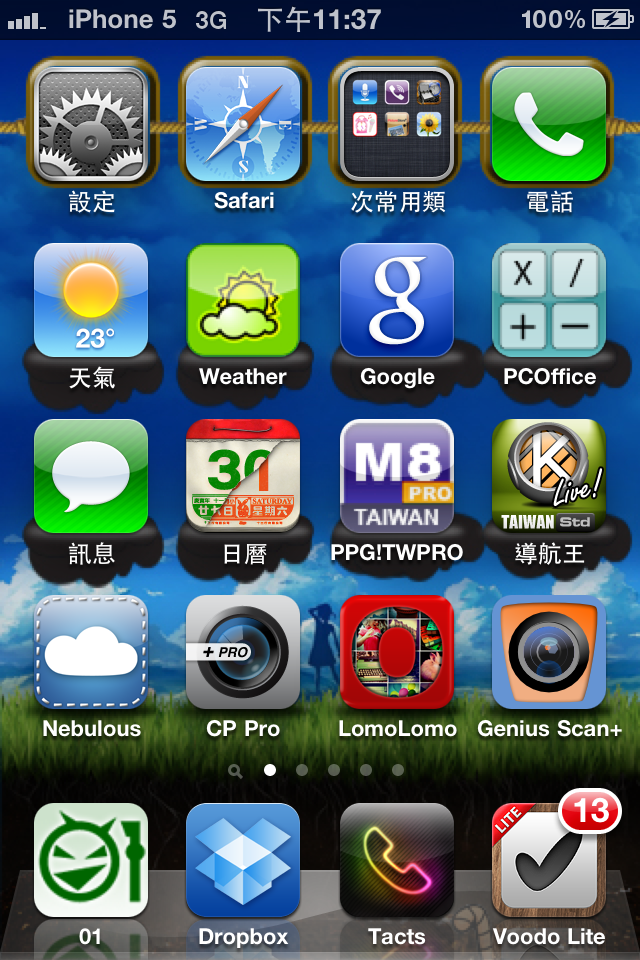This screenshot has height=960, width=640.
Task: Launch Dropbox from the dock
Action: click(244, 860)
